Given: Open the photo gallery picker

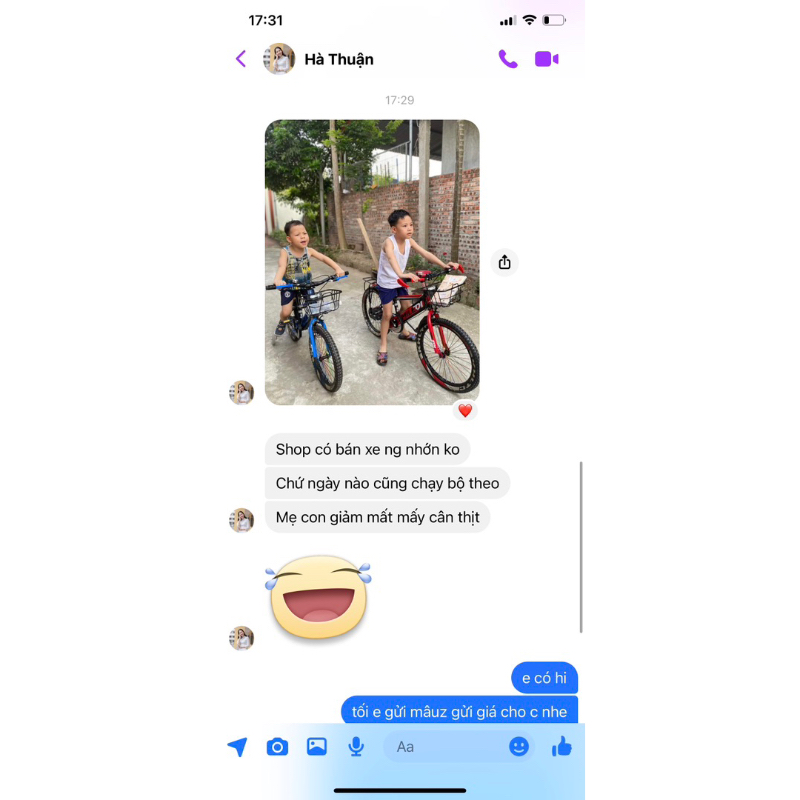Looking at the screenshot, I should 317,746.
